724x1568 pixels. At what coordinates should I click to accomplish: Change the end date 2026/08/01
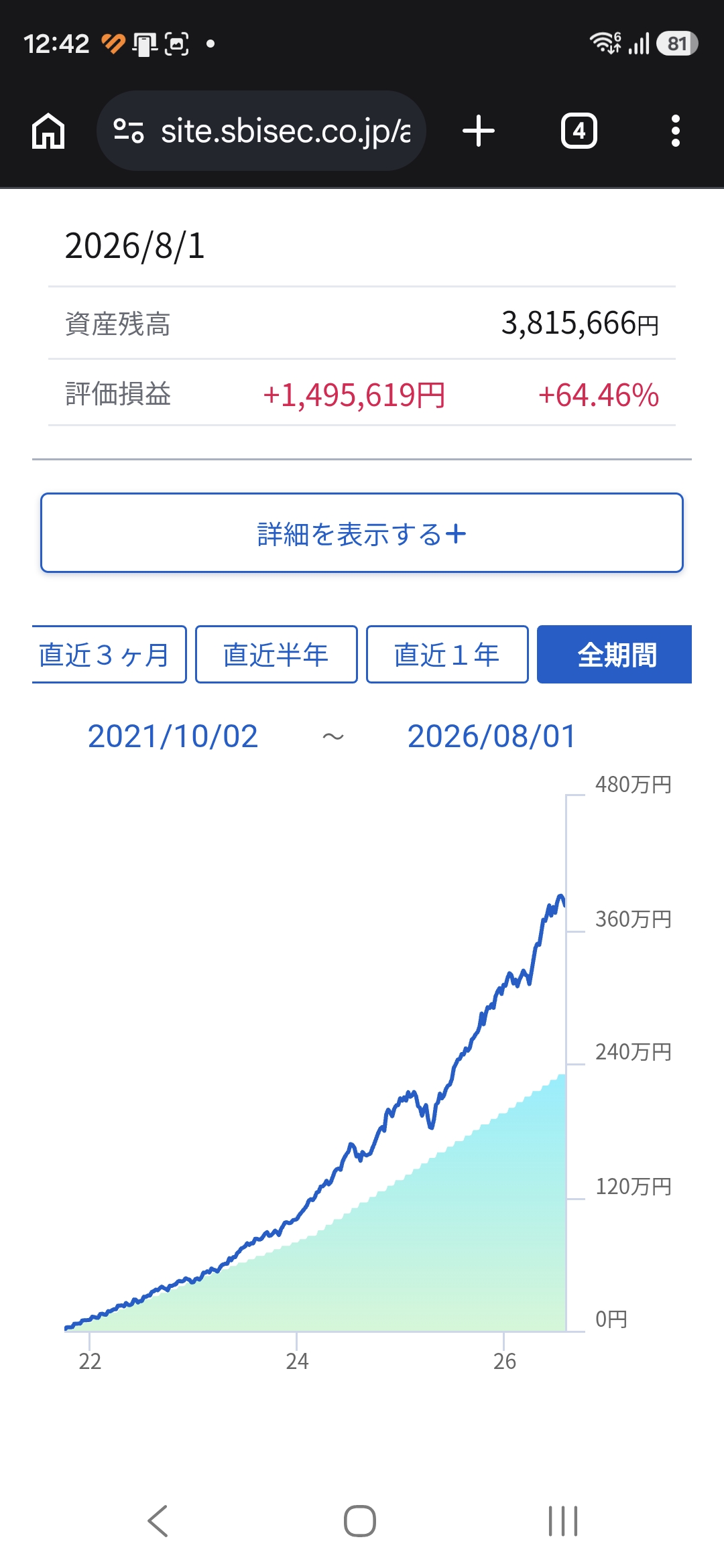click(x=492, y=736)
